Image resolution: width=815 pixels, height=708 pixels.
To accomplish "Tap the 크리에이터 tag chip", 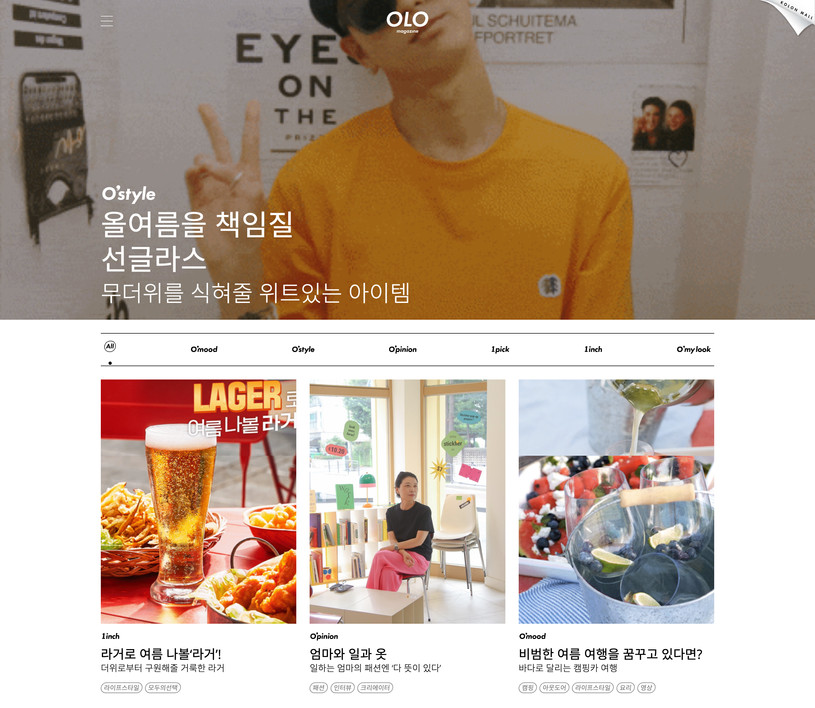I will [375, 688].
